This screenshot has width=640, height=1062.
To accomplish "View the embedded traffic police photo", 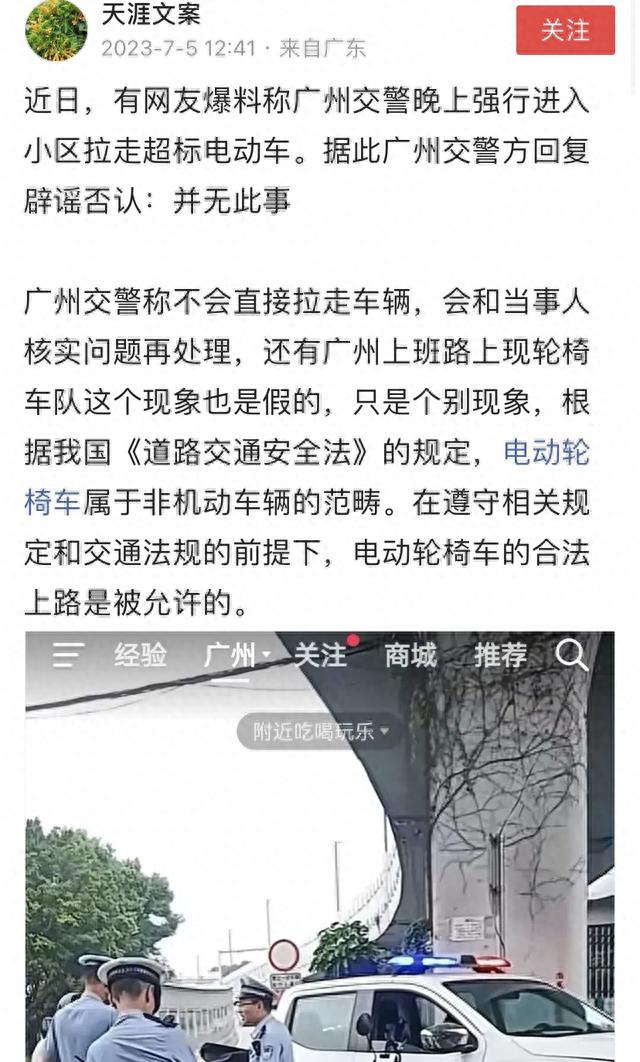I will click(x=320, y=847).
